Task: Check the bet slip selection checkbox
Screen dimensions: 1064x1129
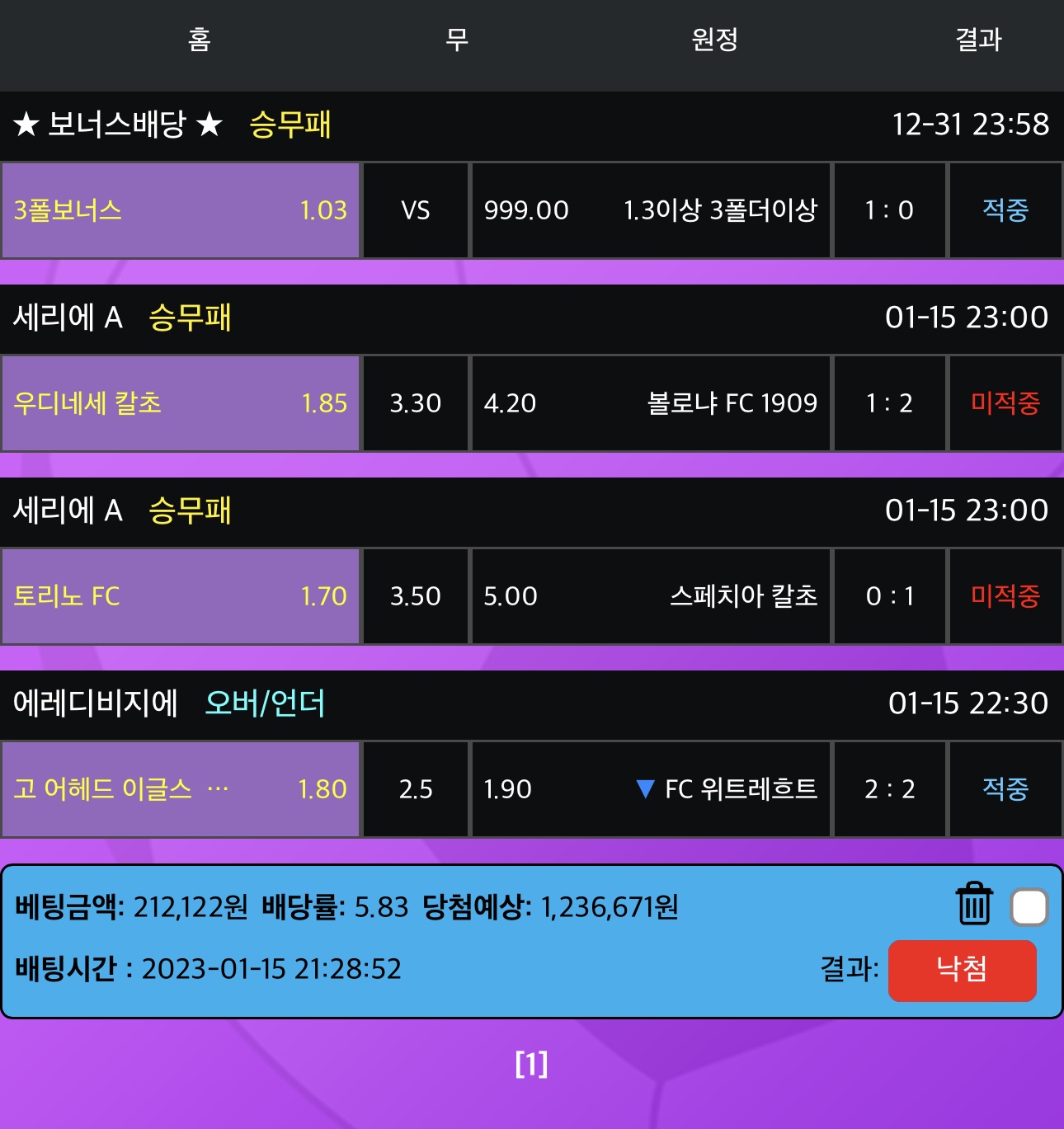Action: (x=1029, y=907)
